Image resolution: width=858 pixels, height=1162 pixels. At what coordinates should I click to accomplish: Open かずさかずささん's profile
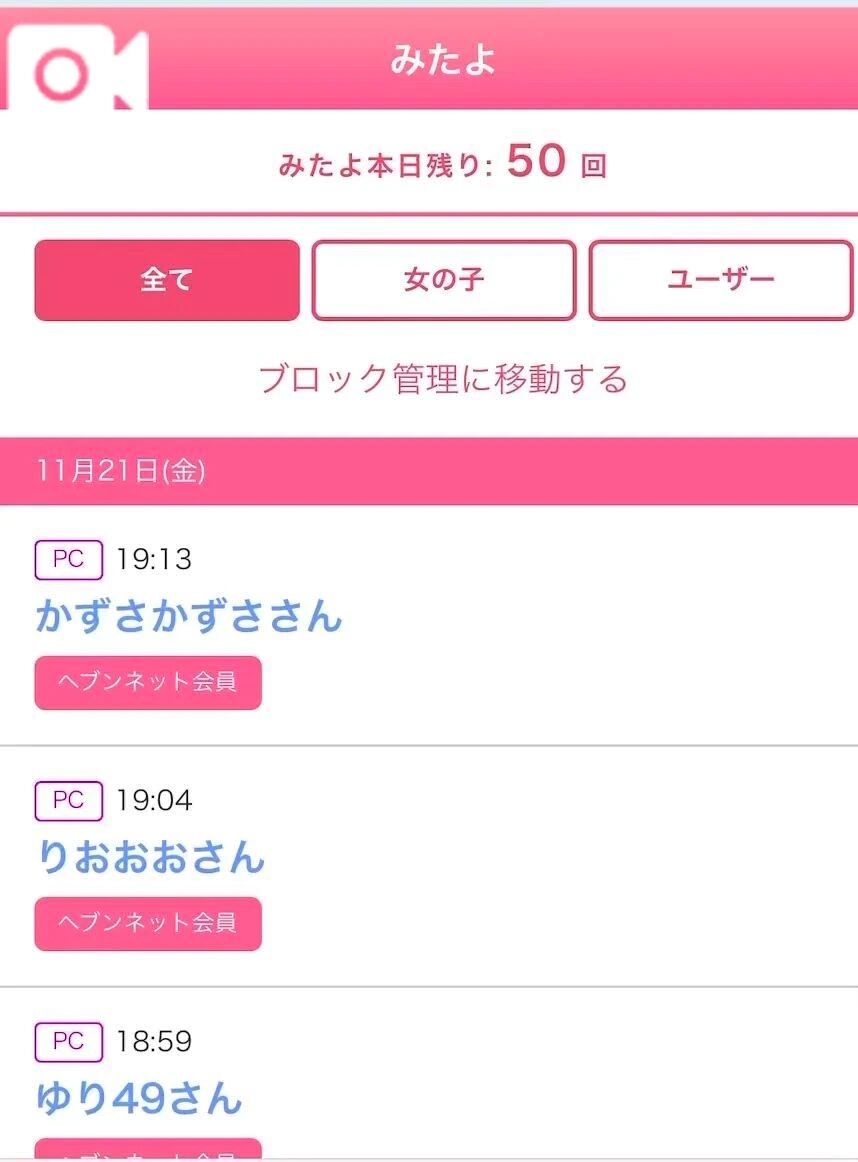(x=188, y=618)
